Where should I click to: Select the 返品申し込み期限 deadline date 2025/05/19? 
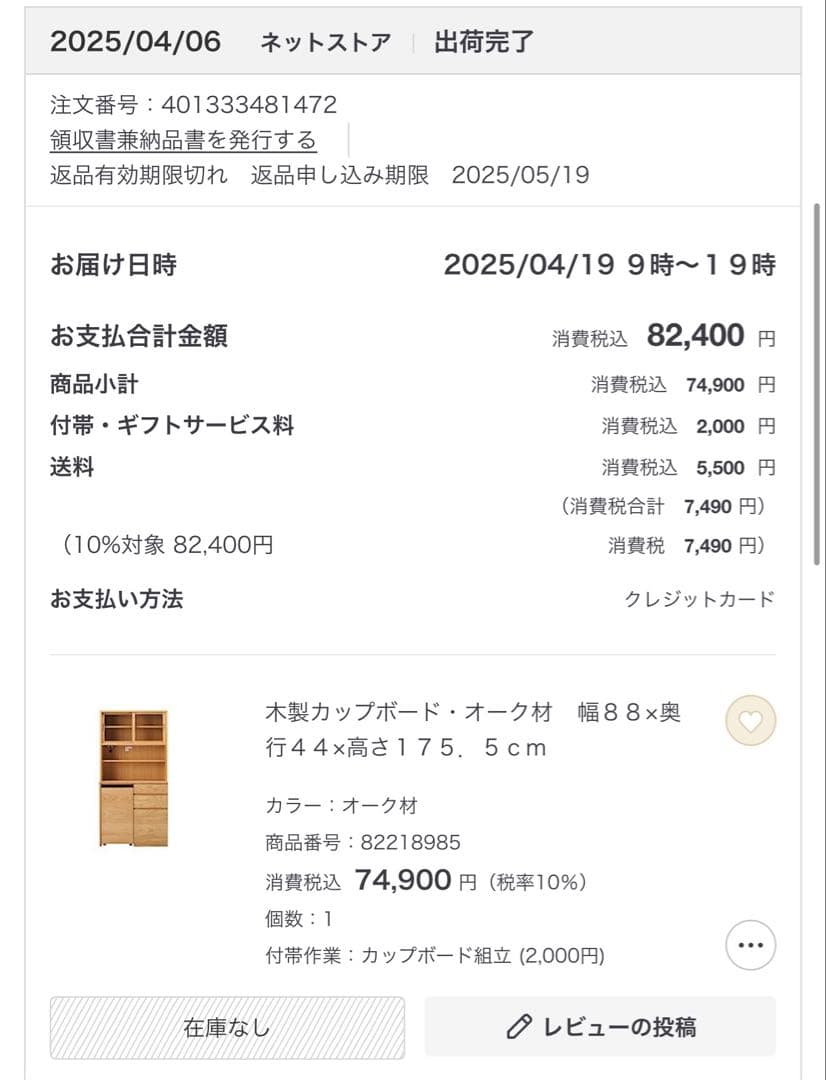click(x=521, y=174)
